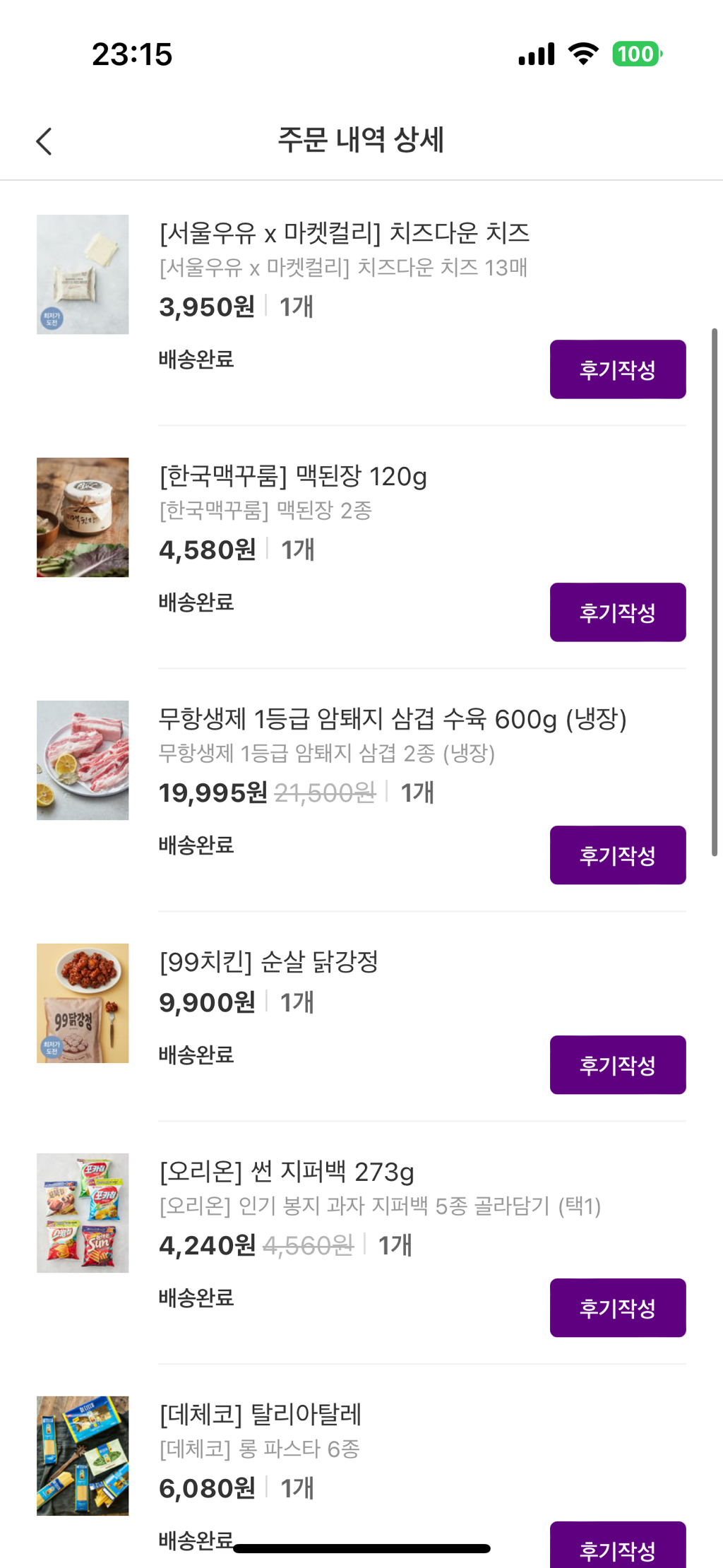Tap 후기작성 for 치즈다운 치즈

617,369
